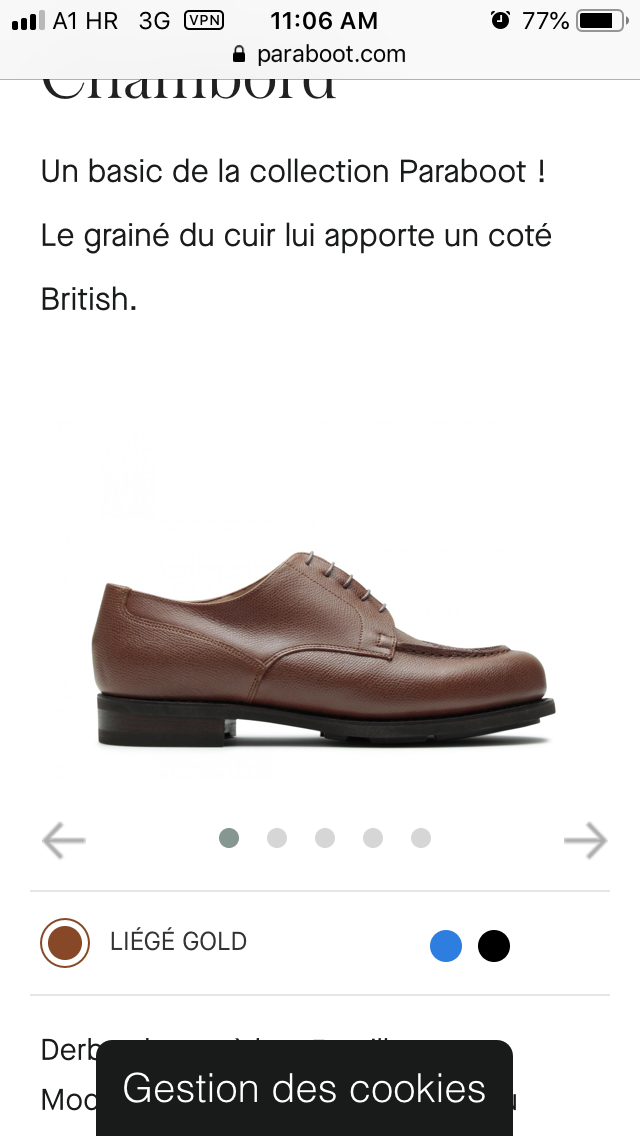Image resolution: width=640 pixels, height=1136 pixels.
Task: Jump to the third image dot
Action: tap(325, 838)
